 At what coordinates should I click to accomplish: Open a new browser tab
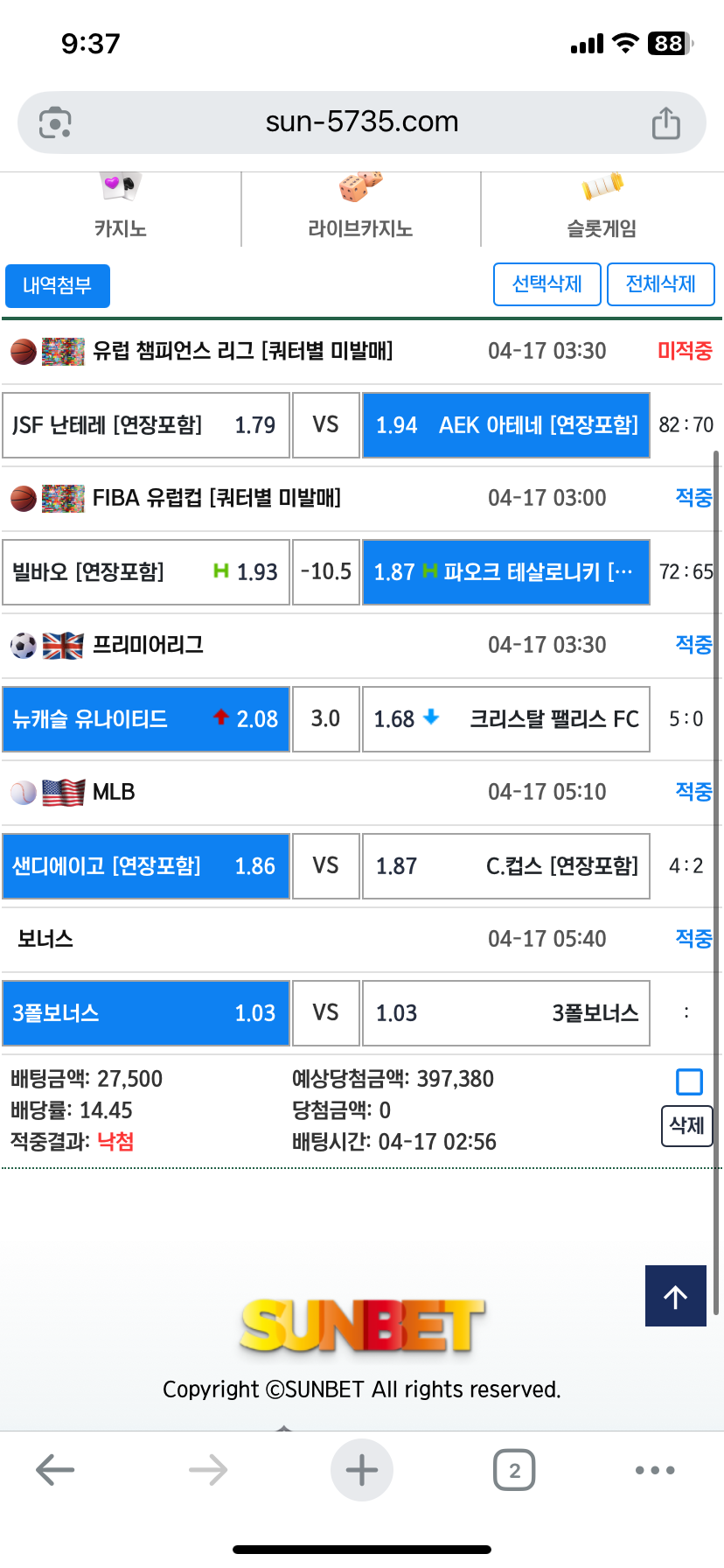click(x=362, y=1470)
